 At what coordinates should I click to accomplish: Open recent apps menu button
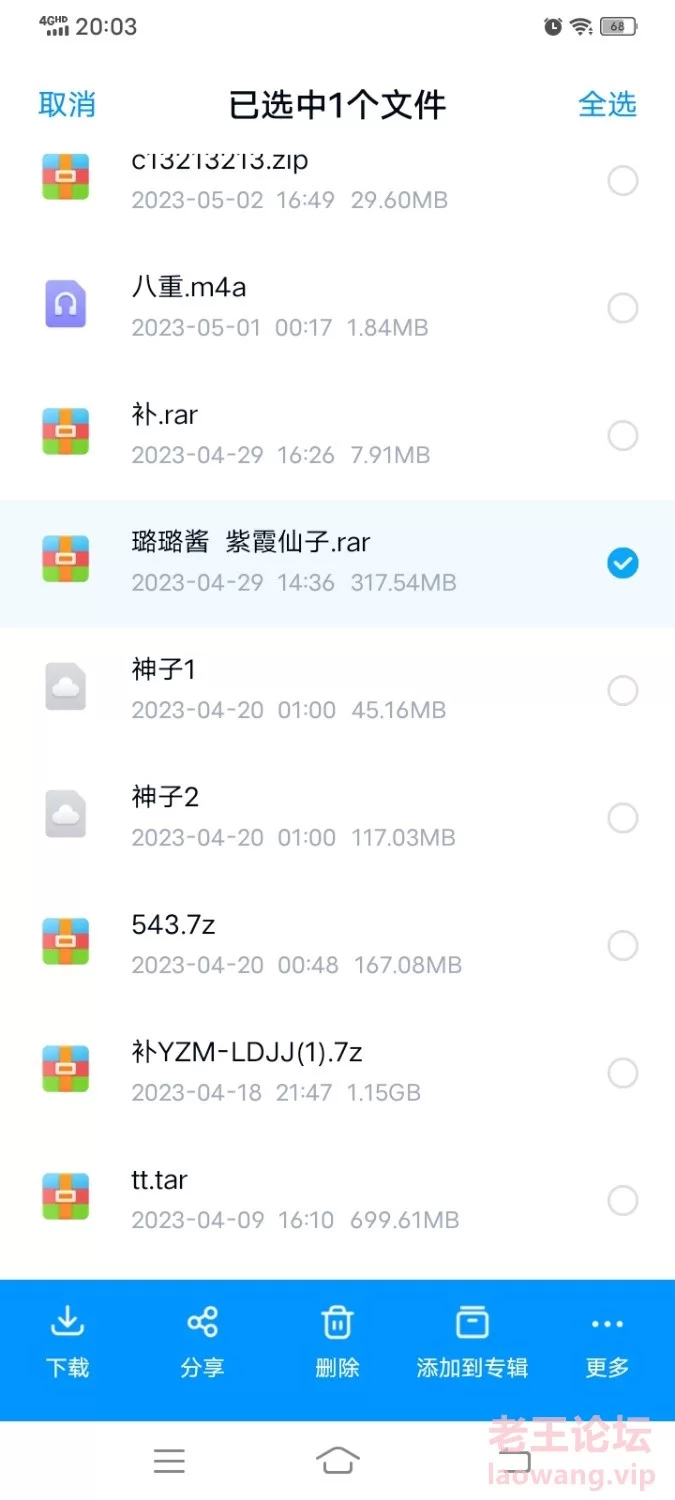(169, 1461)
